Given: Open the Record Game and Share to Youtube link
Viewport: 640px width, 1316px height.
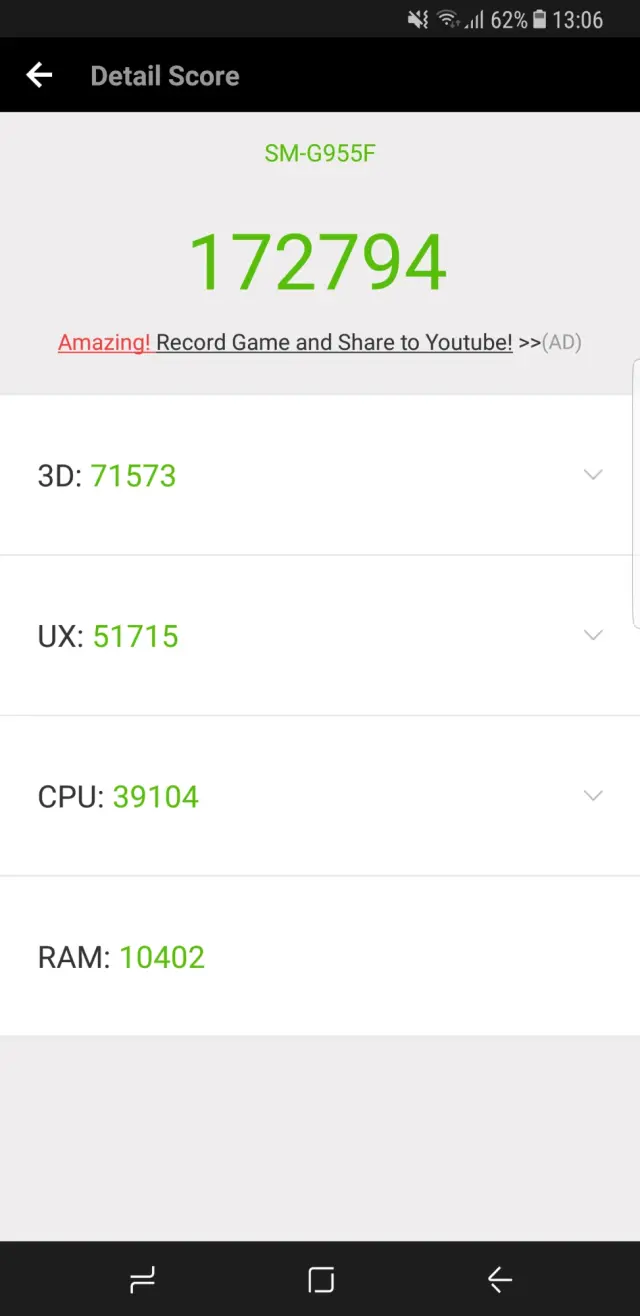Looking at the screenshot, I should (334, 342).
